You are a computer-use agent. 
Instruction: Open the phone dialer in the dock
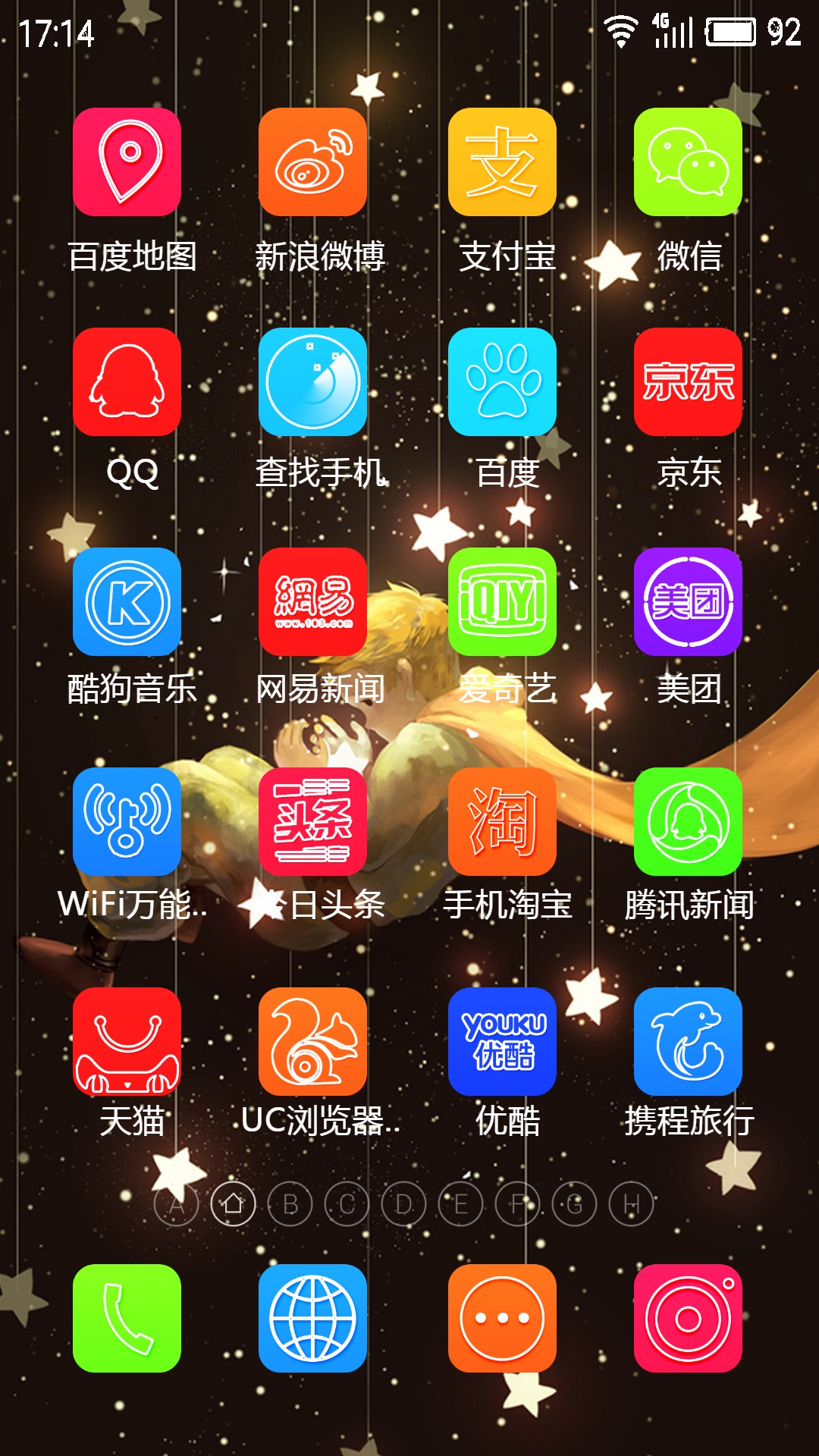[127, 1318]
